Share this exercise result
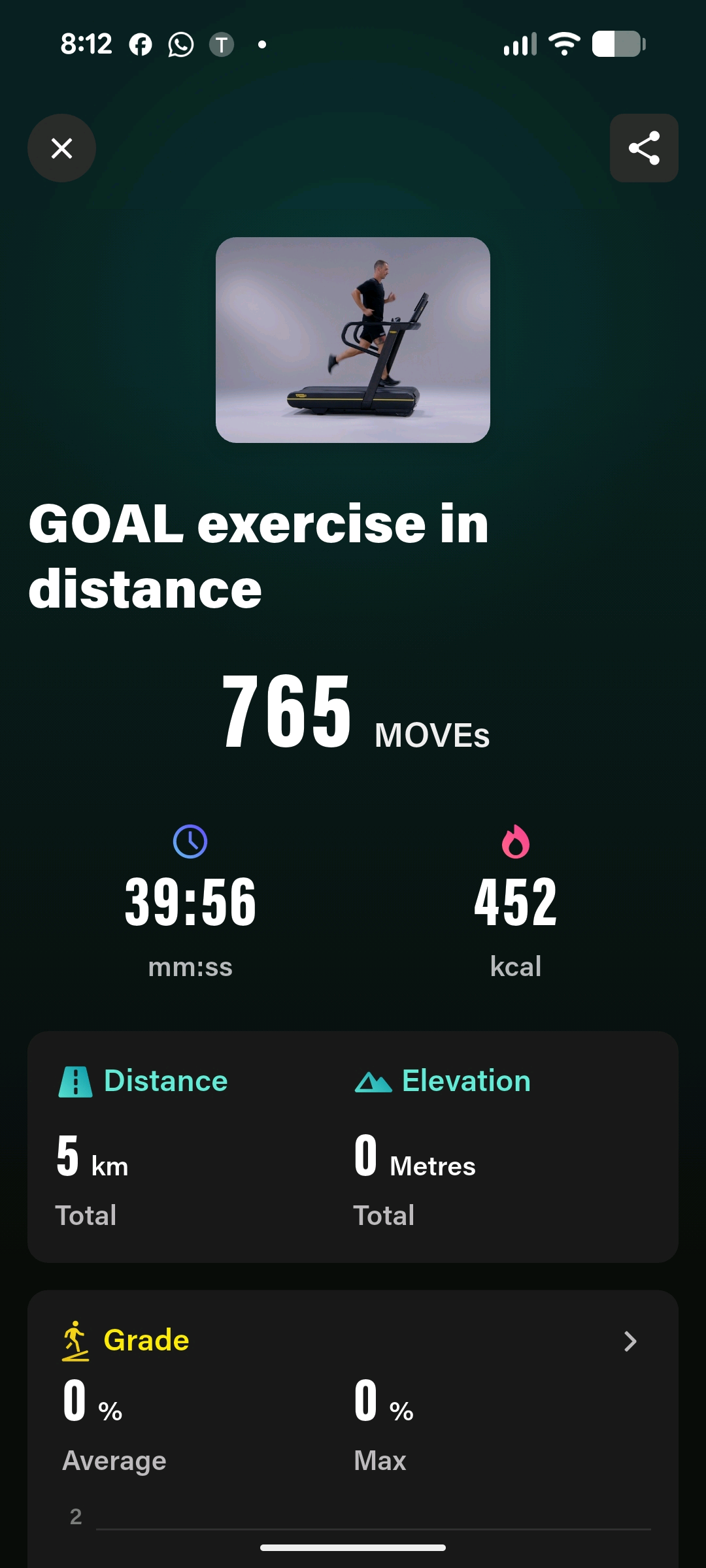706x1568 pixels. click(644, 148)
